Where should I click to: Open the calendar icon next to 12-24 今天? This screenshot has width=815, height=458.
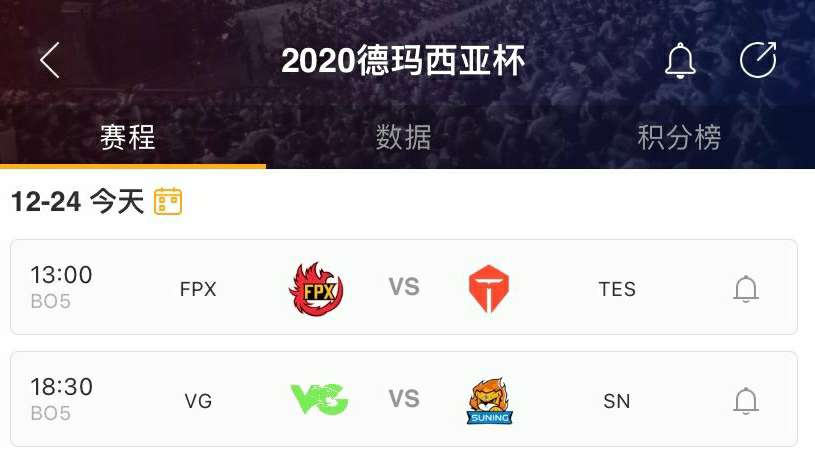[168, 202]
